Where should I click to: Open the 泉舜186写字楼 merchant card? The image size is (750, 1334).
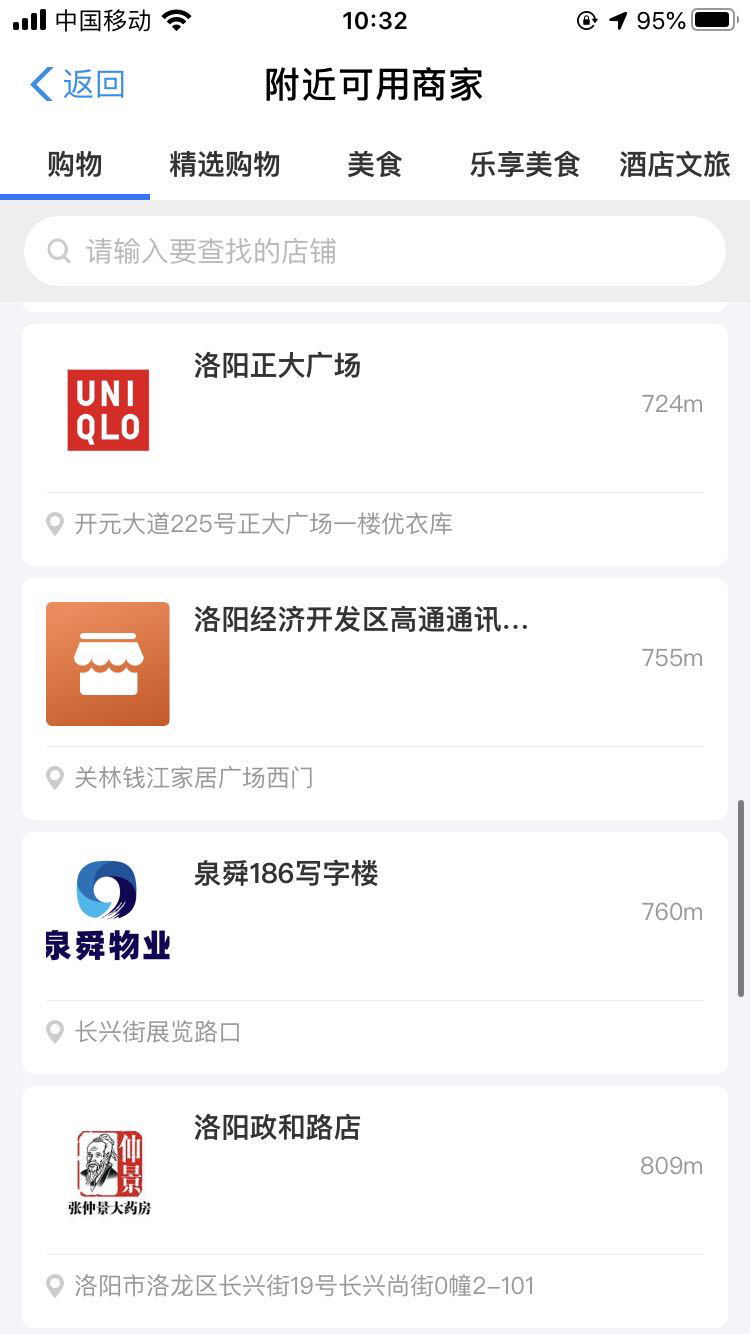[x=375, y=953]
